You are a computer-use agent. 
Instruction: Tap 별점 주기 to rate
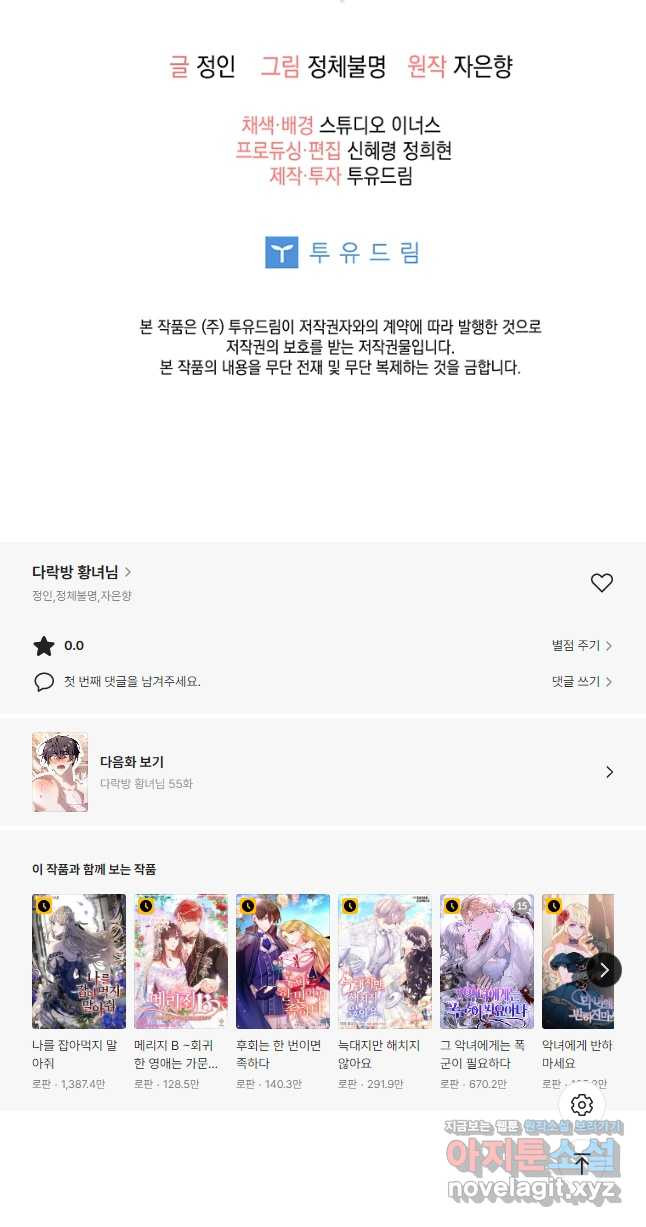[581, 646]
